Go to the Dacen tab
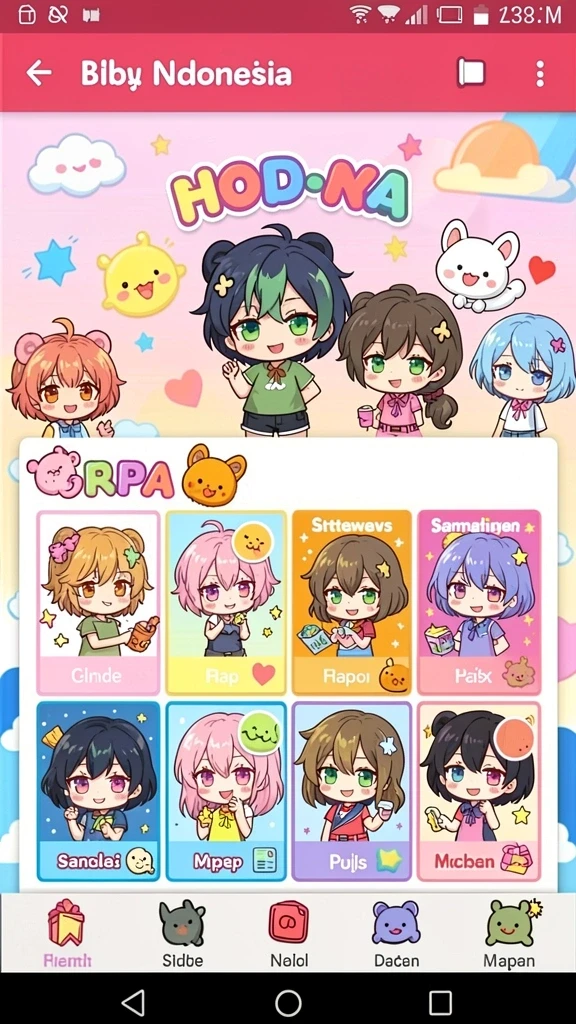576x1024 pixels. point(396,933)
